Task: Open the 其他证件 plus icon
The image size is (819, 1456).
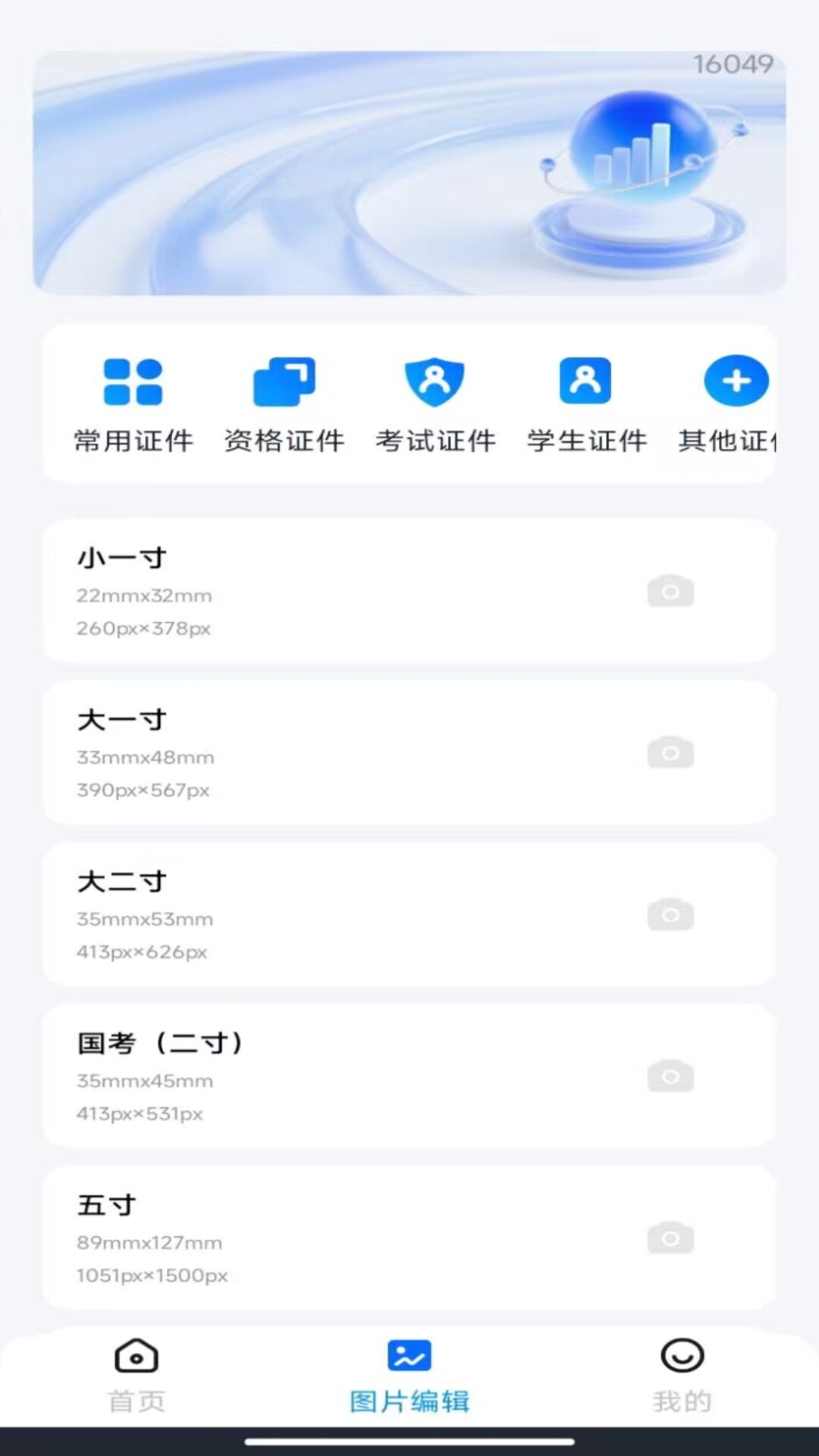Action: (x=734, y=381)
